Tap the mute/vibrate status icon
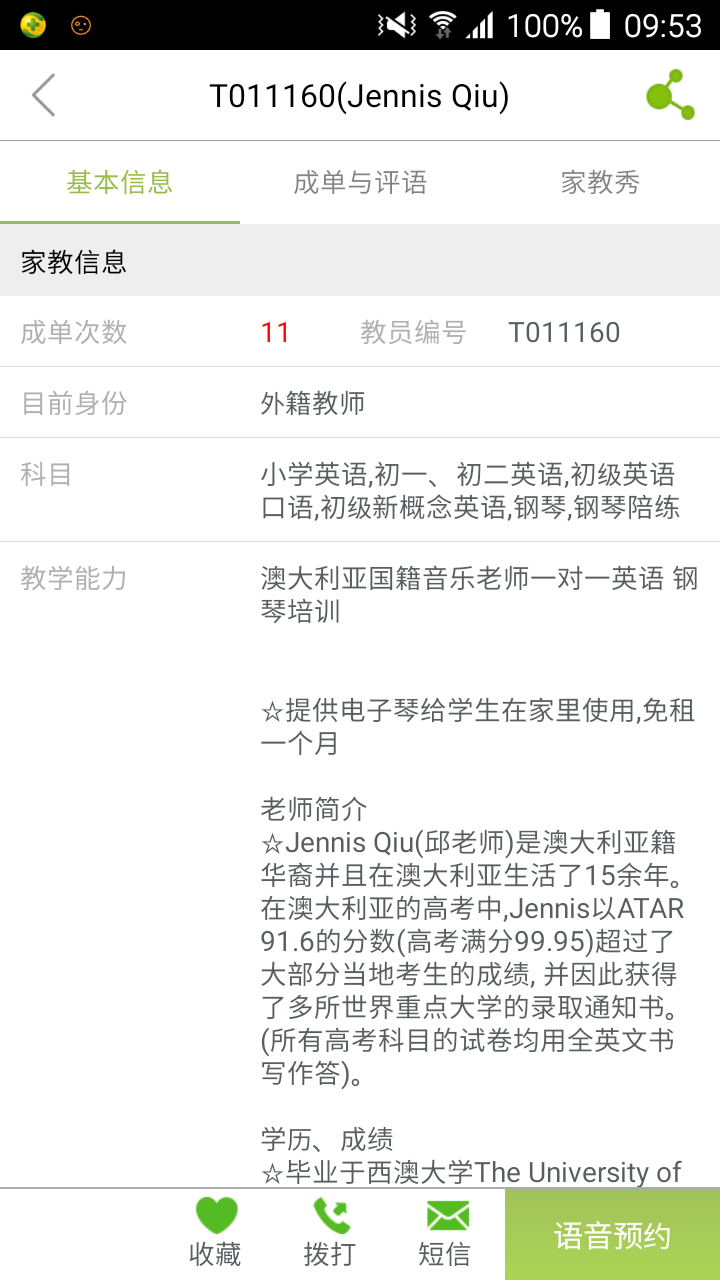The width and height of the screenshot is (720, 1280). 398,24
